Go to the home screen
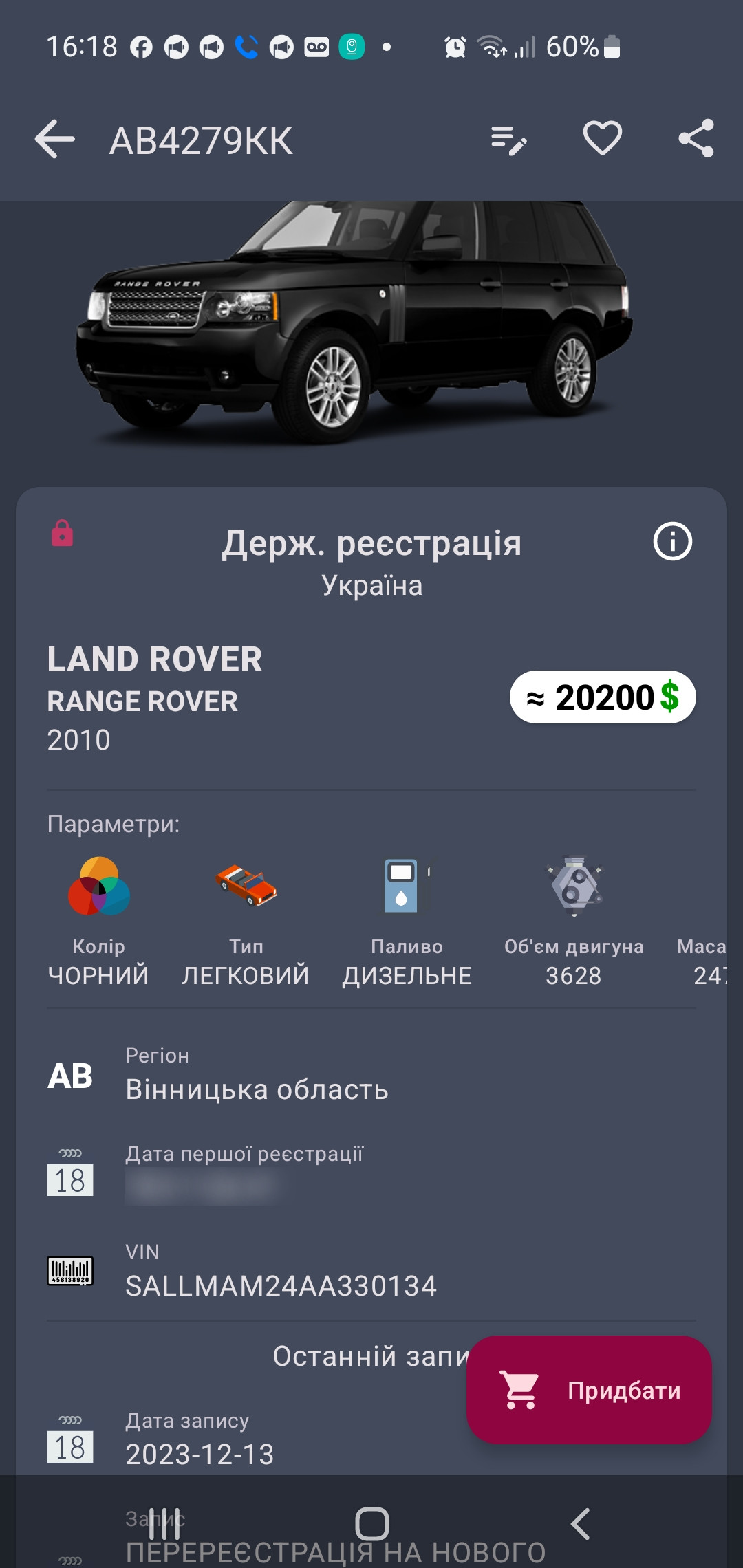This screenshot has height=1568, width=743. pos(371,1523)
